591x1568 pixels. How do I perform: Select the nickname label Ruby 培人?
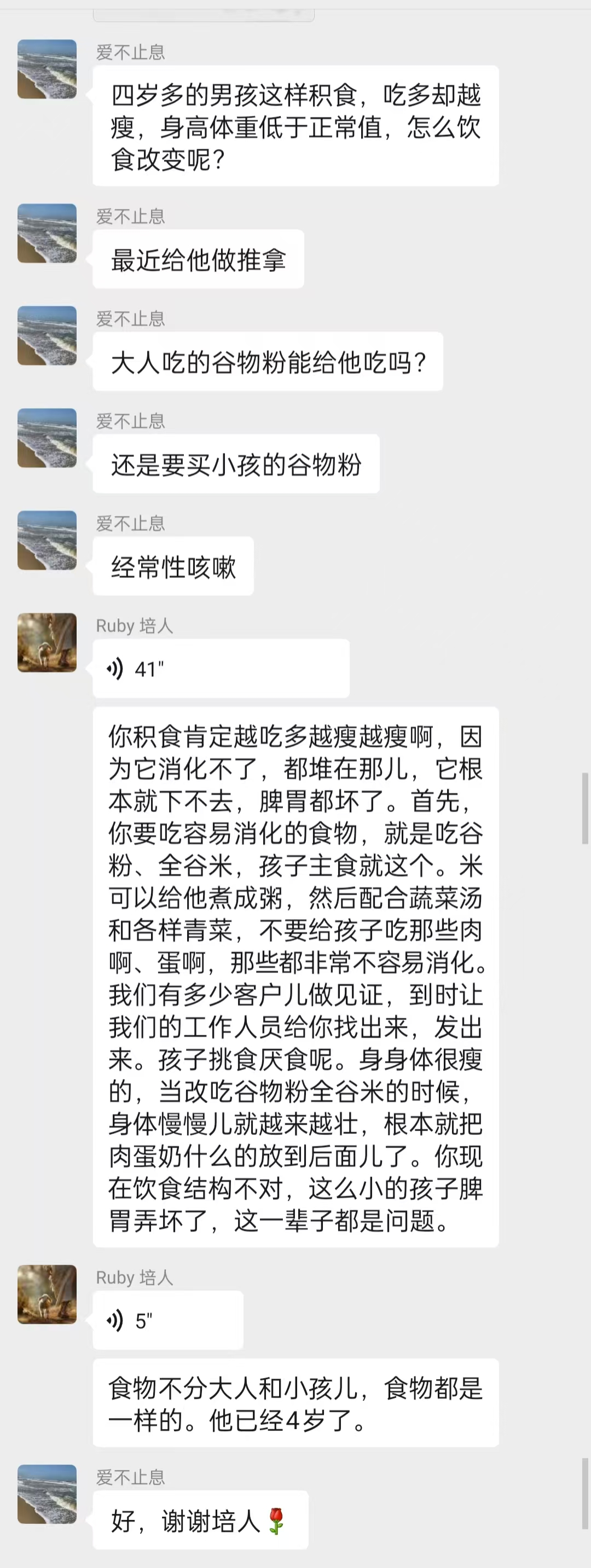coord(135,625)
